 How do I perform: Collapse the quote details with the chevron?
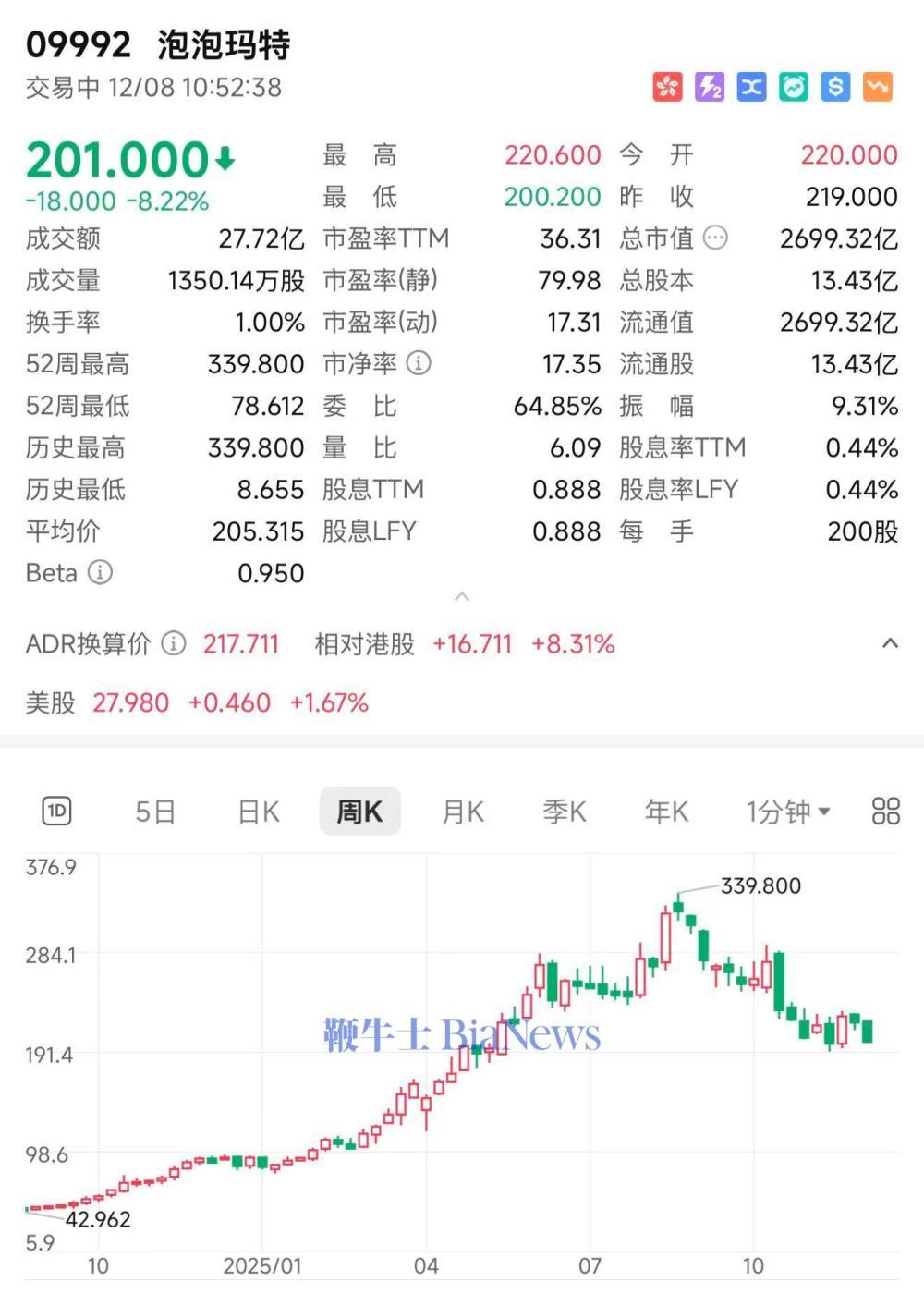[462, 597]
